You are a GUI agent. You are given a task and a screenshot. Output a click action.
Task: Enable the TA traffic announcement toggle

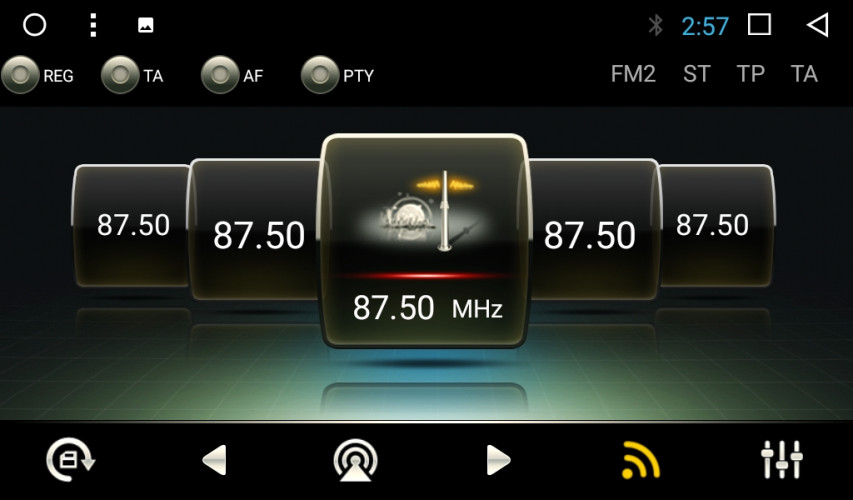120,75
